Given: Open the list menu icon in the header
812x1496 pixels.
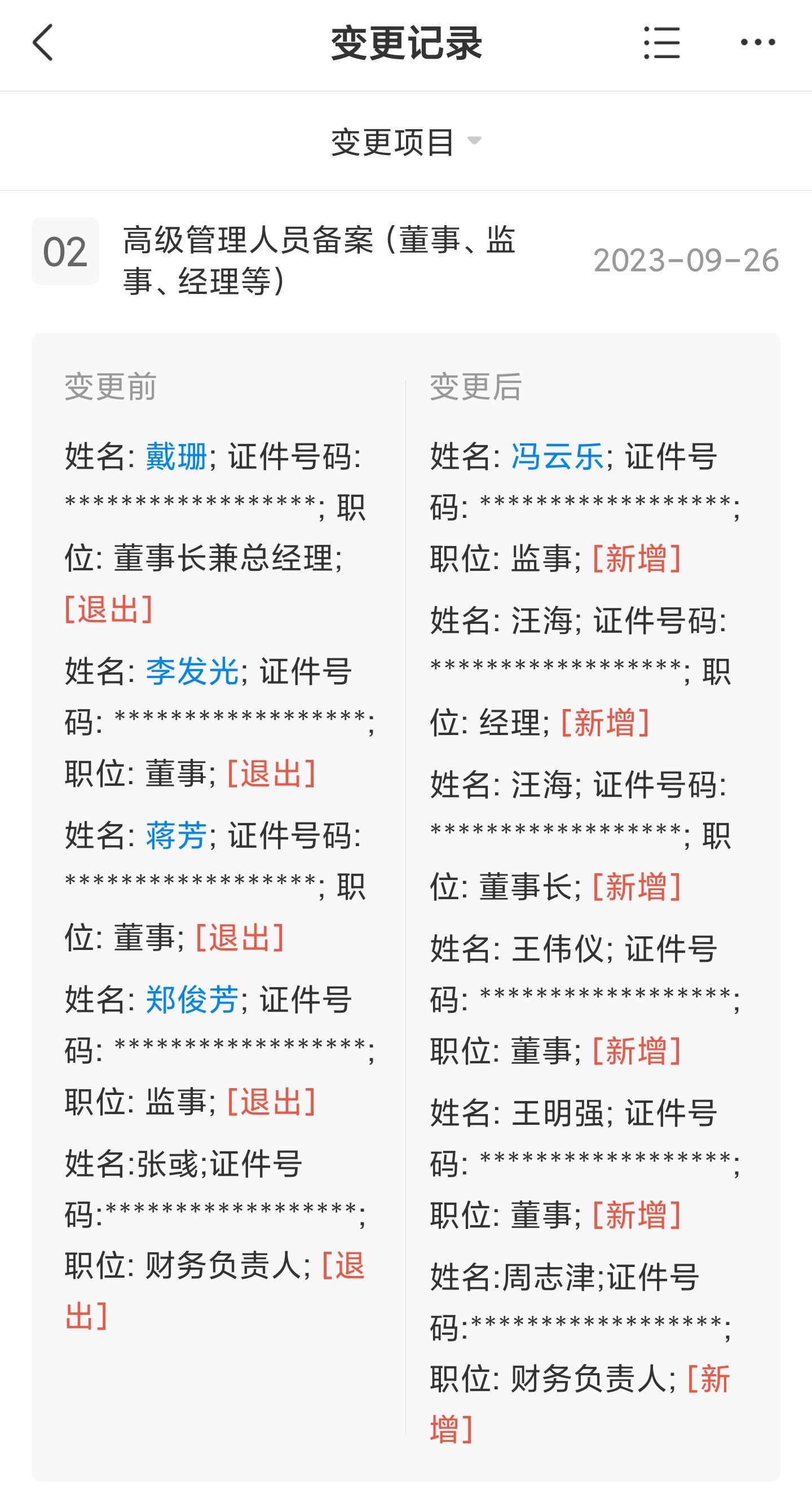Looking at the screenshot, I should [661, 42].
